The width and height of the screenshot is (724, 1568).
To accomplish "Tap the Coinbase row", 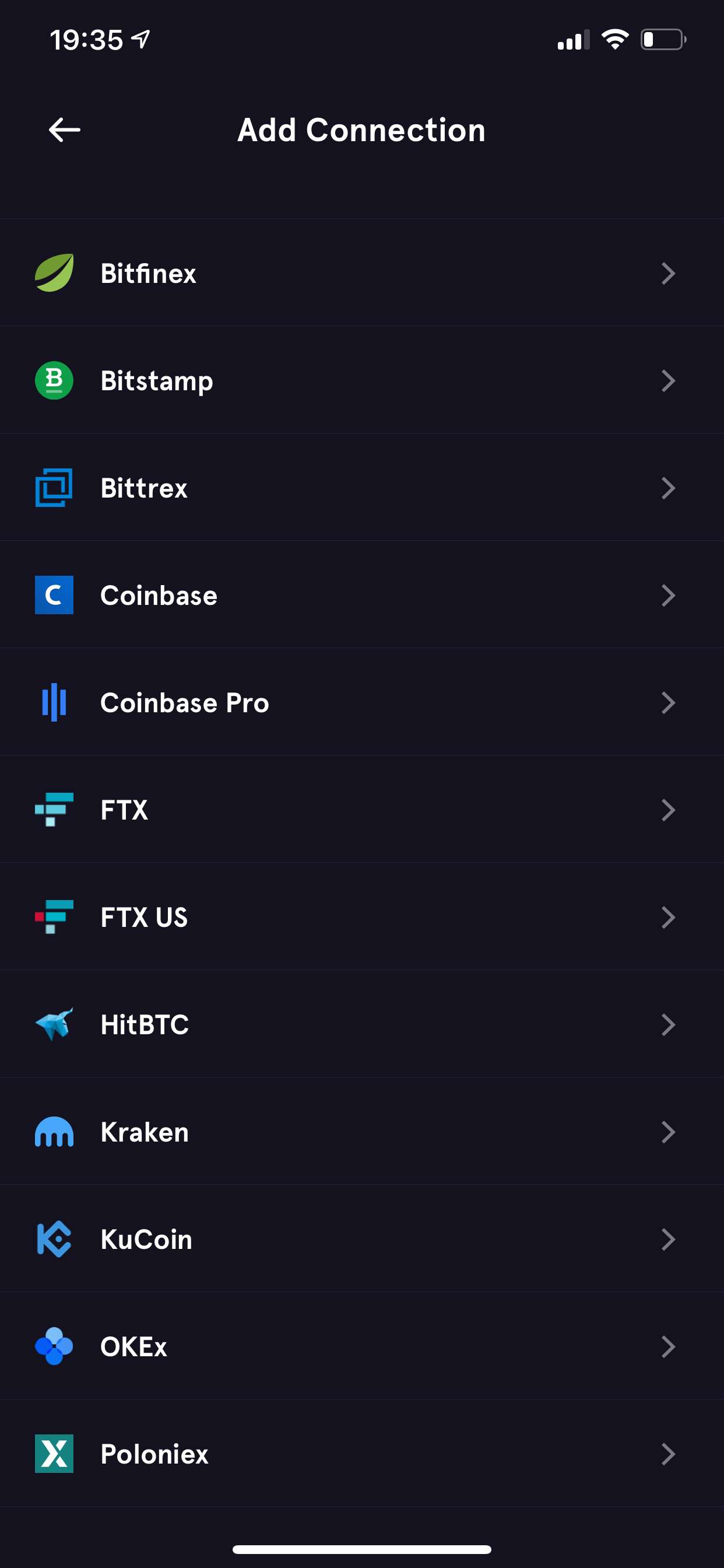I will click(362, 594).
